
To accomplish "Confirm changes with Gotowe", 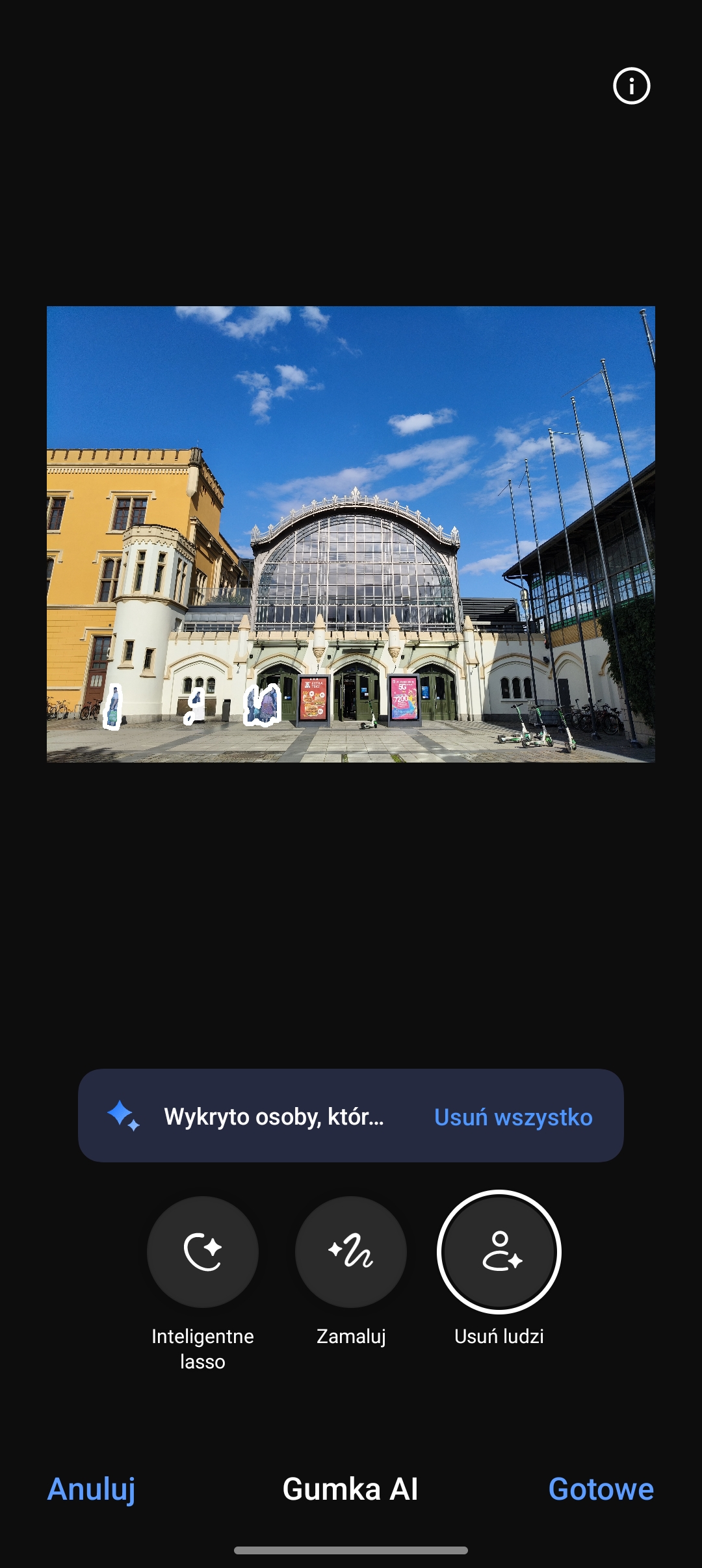I will [601, 1489].
